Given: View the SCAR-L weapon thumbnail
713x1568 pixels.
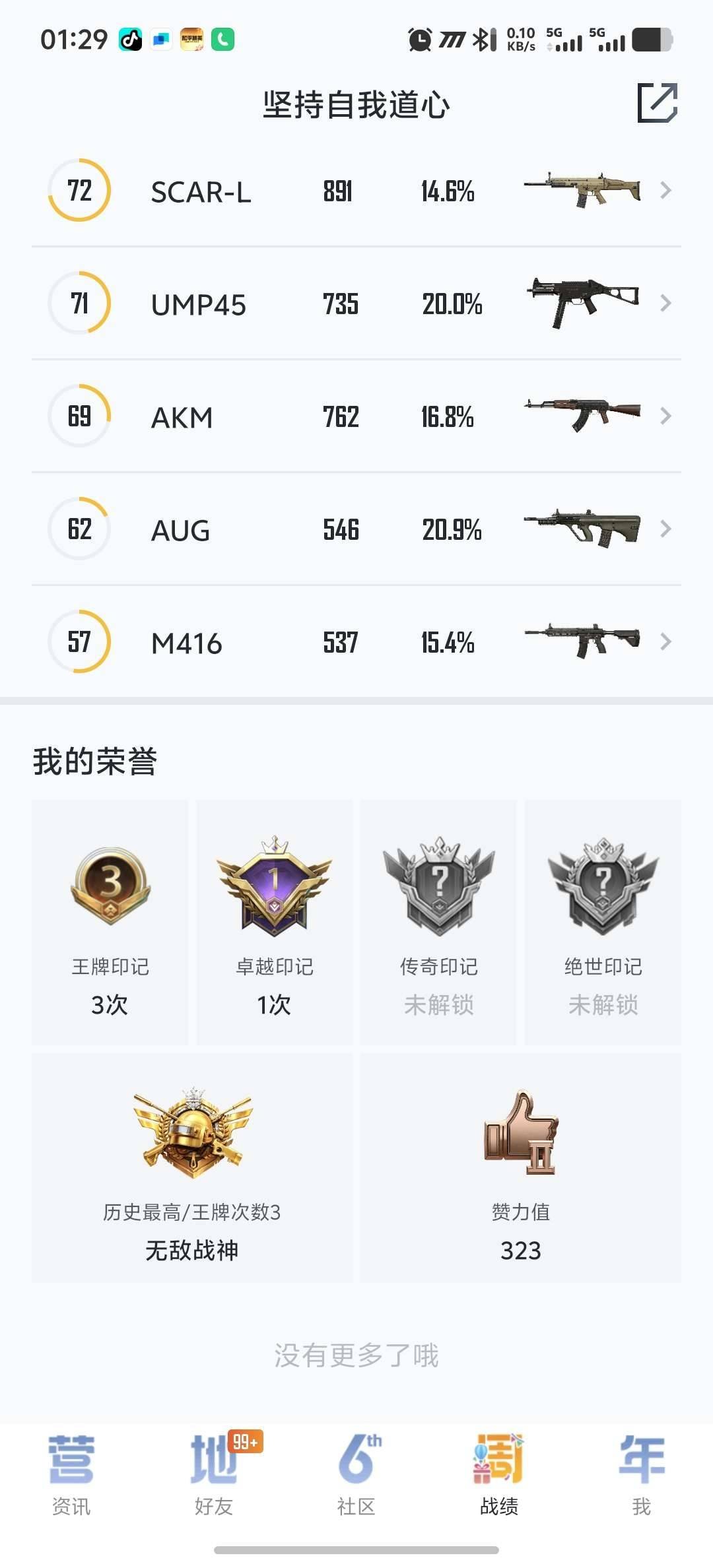Looking at the screenshot, I should 581,191.
